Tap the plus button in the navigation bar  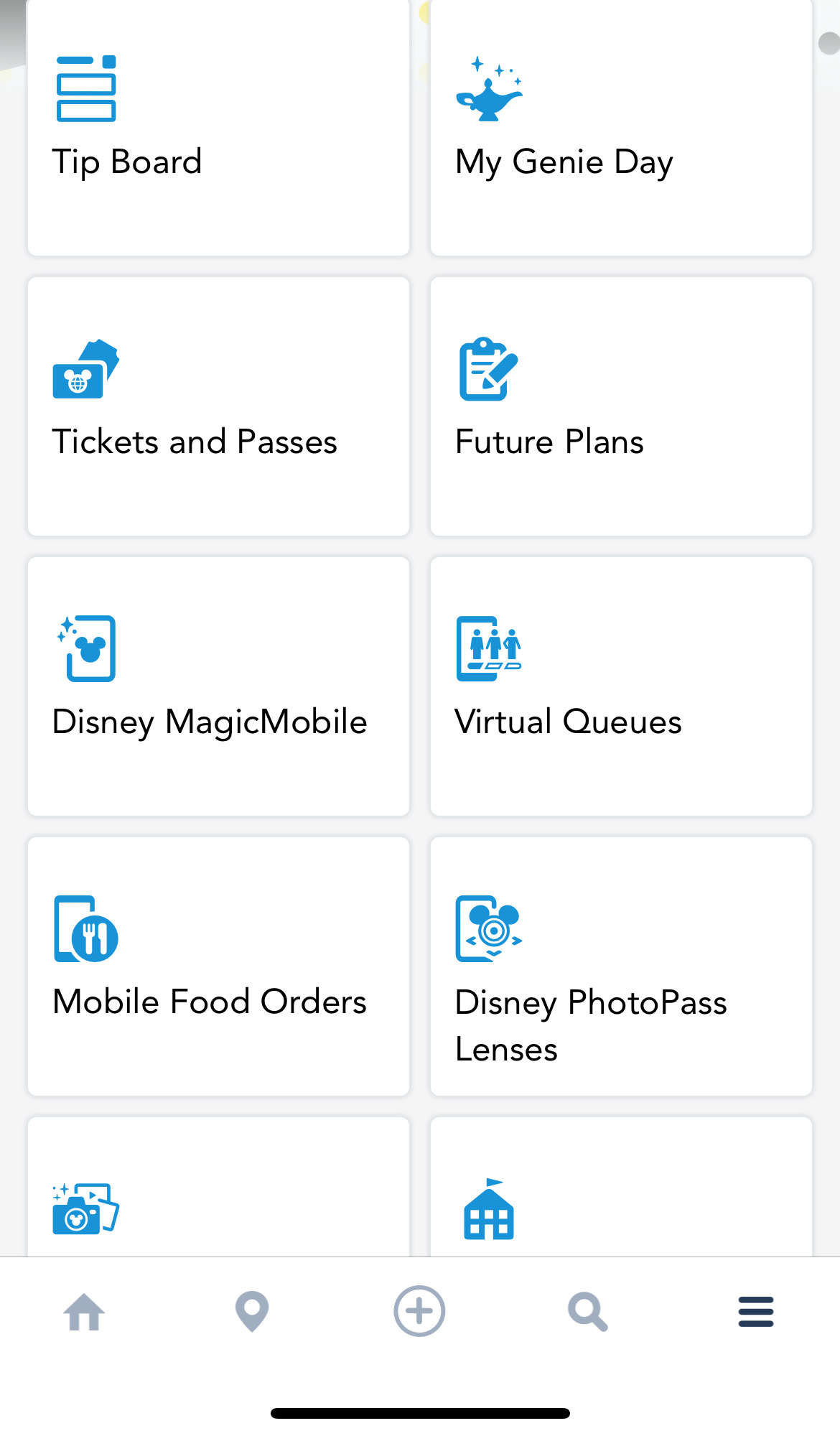tap(419, 1311)
